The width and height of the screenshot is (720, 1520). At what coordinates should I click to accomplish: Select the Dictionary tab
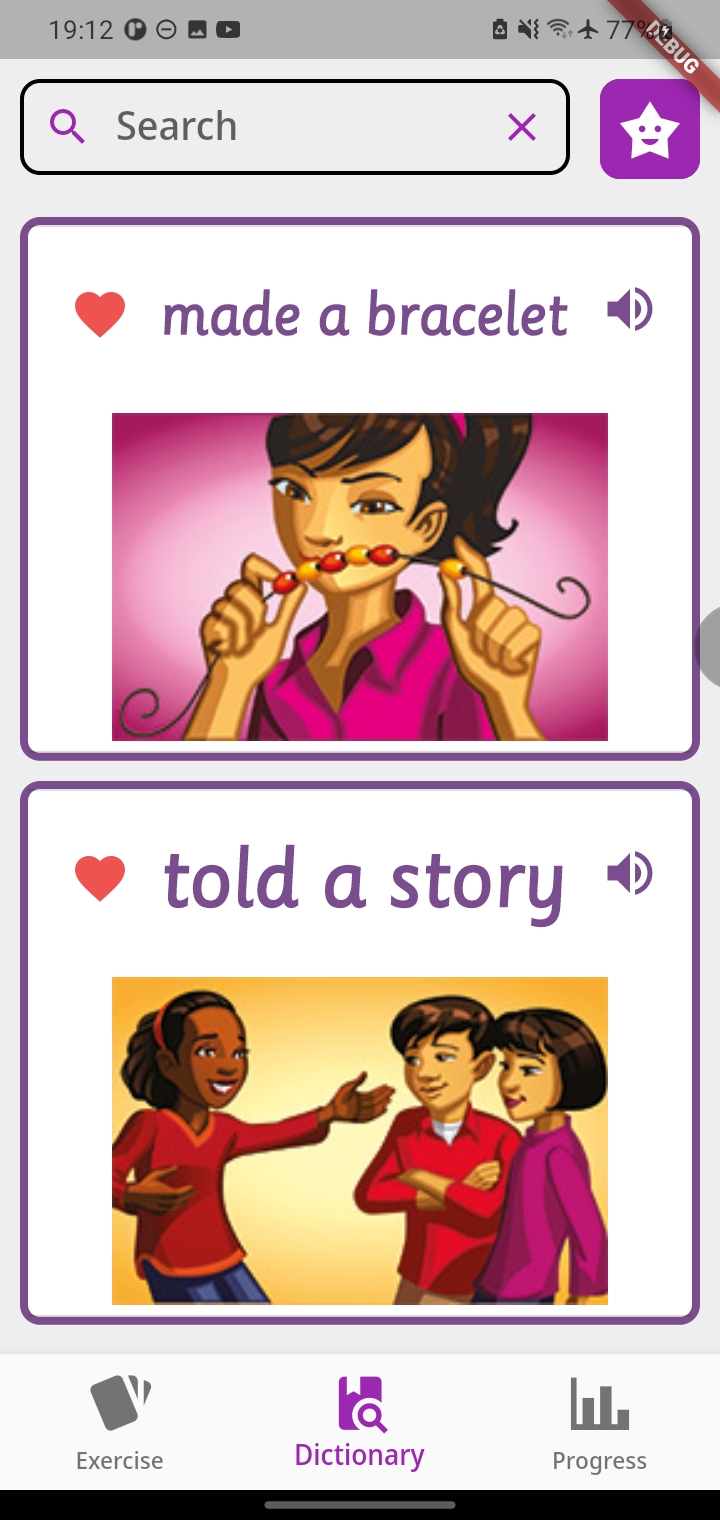click(360, 1423)
